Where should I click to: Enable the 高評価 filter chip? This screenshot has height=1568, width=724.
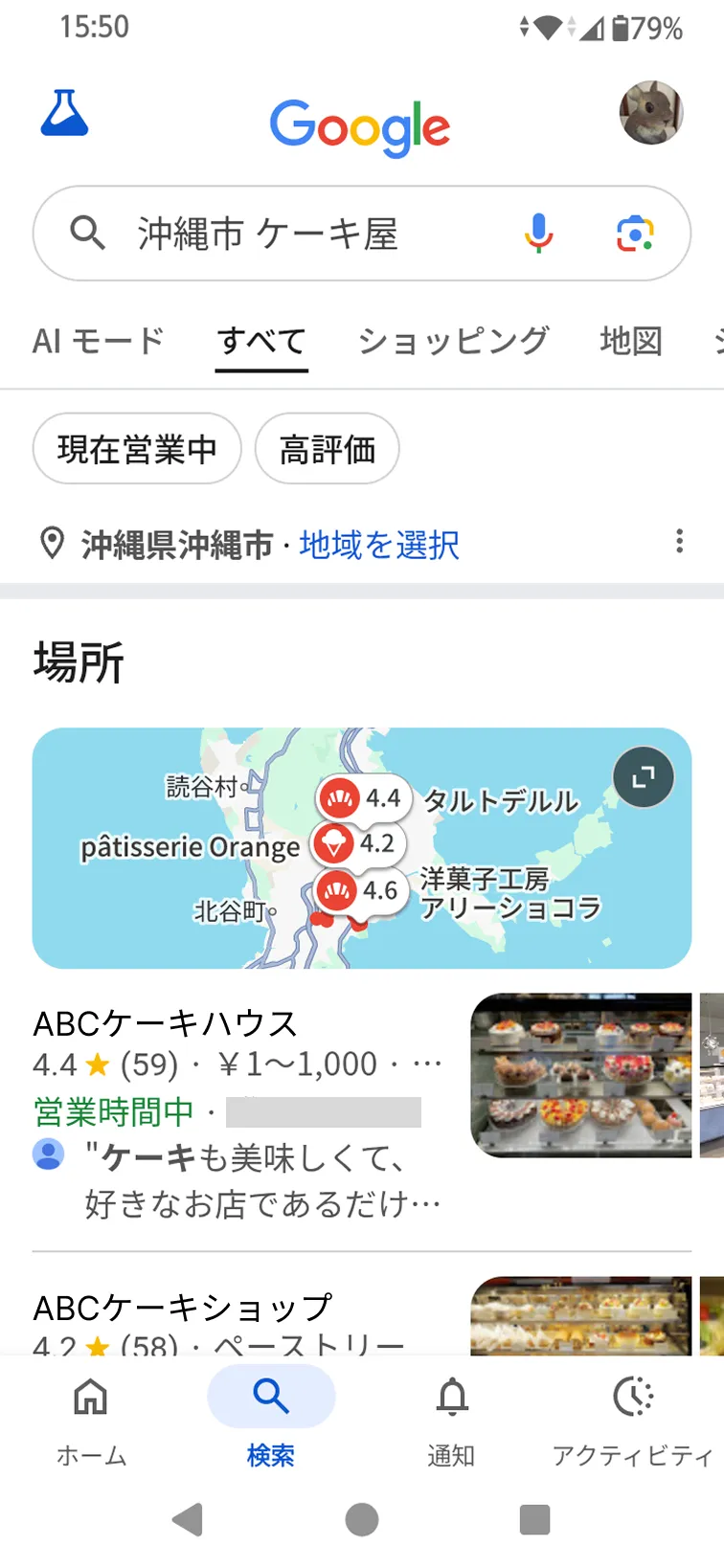pos(327,448)
